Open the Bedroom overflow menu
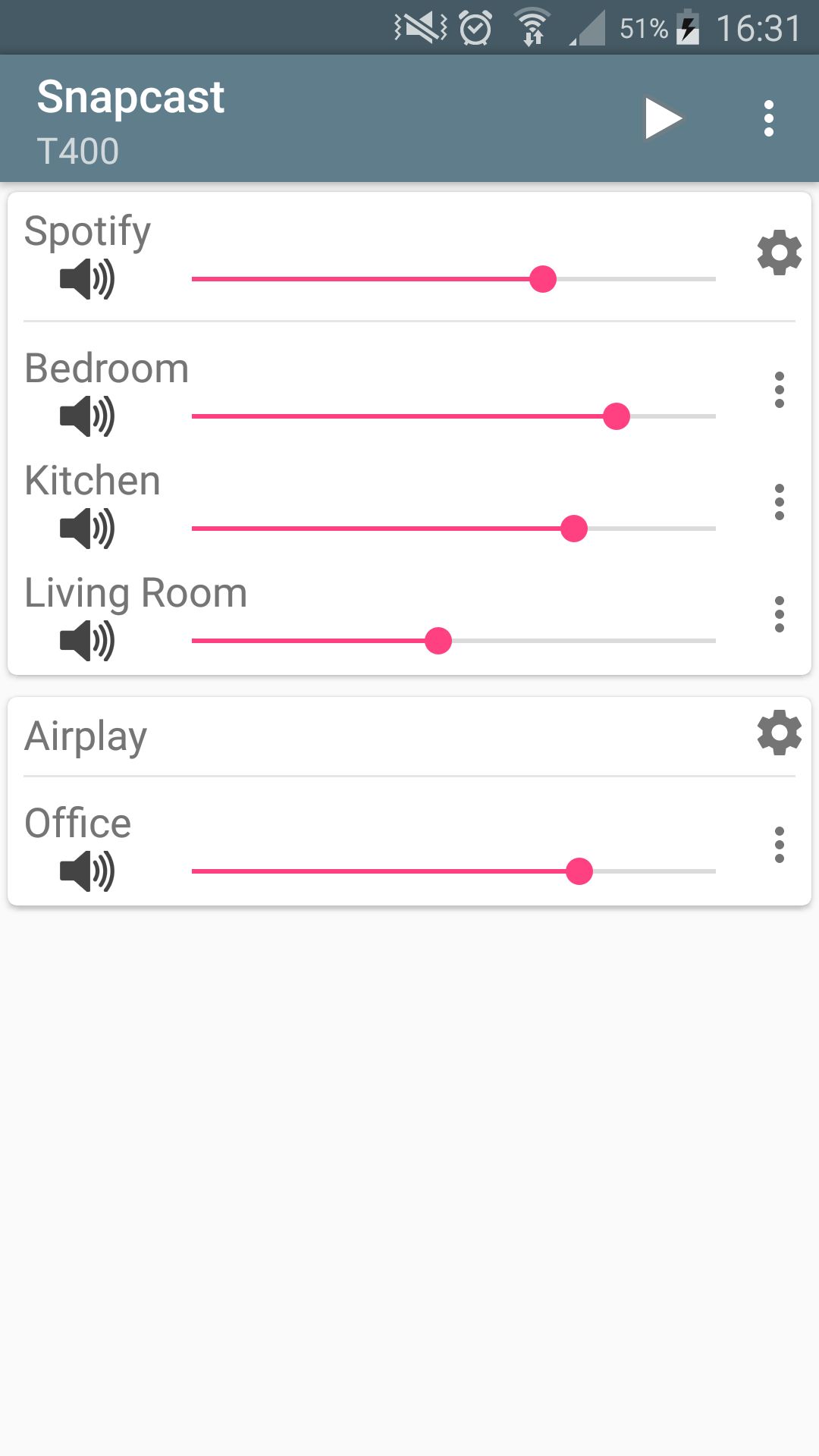The height and width of the screenshot is (1456, 819). (779, 391)
